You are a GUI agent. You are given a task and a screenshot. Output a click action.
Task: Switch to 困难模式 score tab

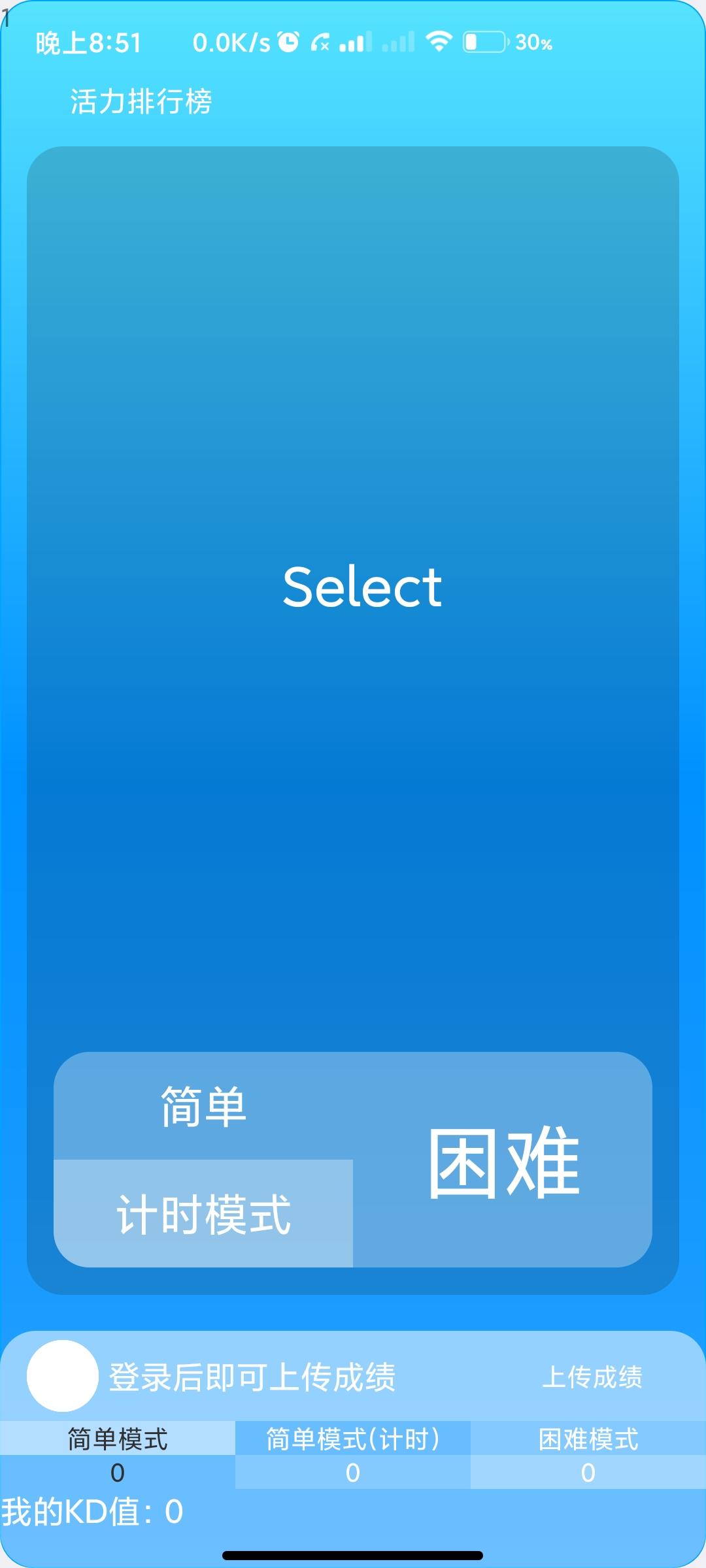coord(588,1439)
